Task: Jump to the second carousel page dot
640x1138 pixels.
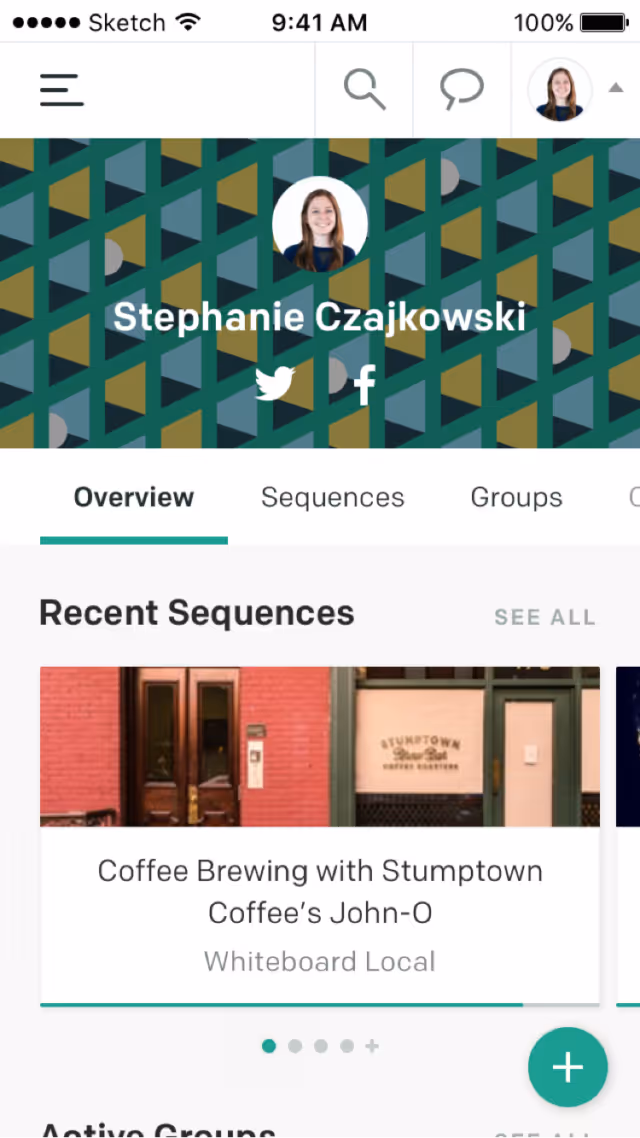Action: [x=295, y=1046]
